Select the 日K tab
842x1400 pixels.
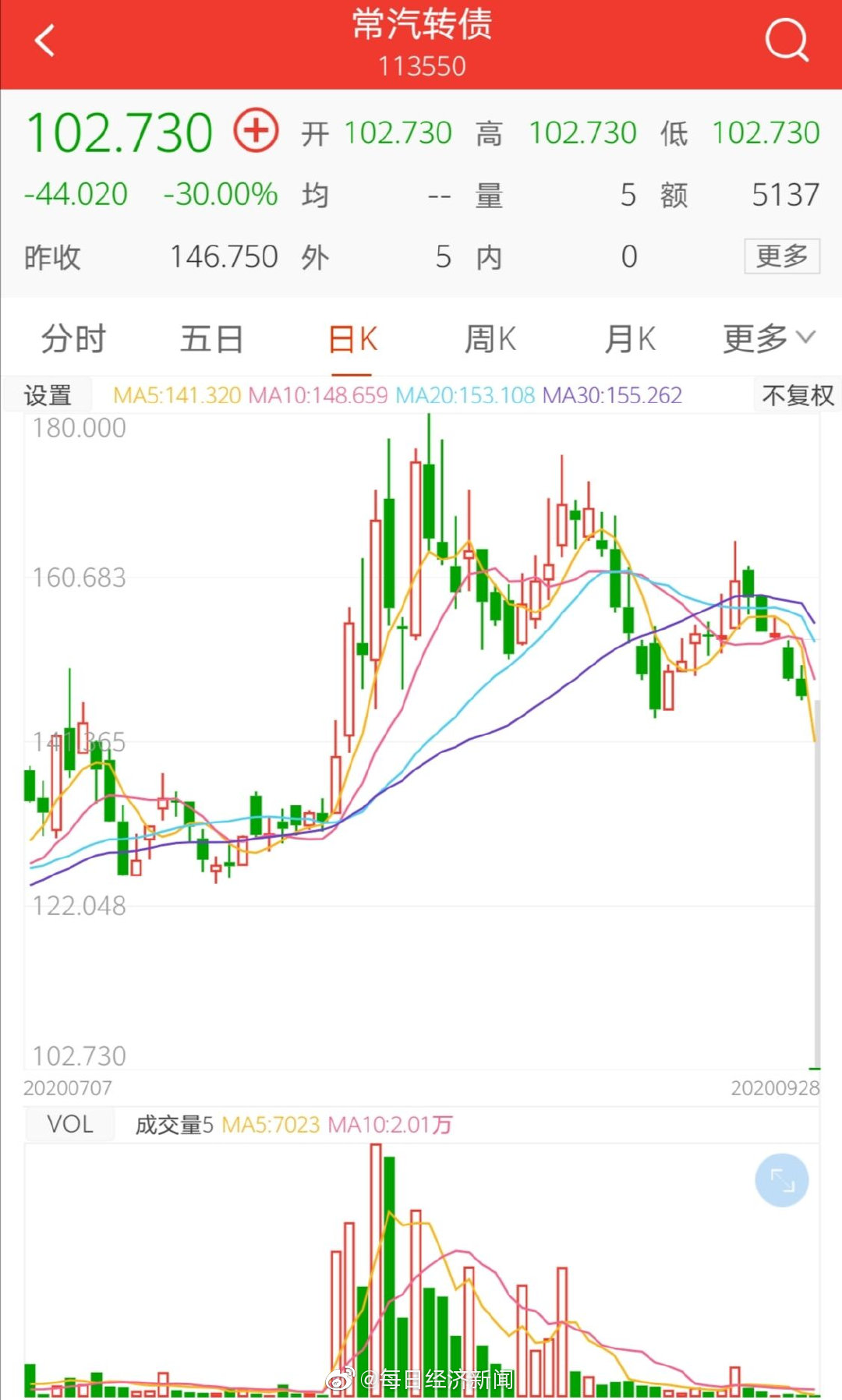[352, 340]
